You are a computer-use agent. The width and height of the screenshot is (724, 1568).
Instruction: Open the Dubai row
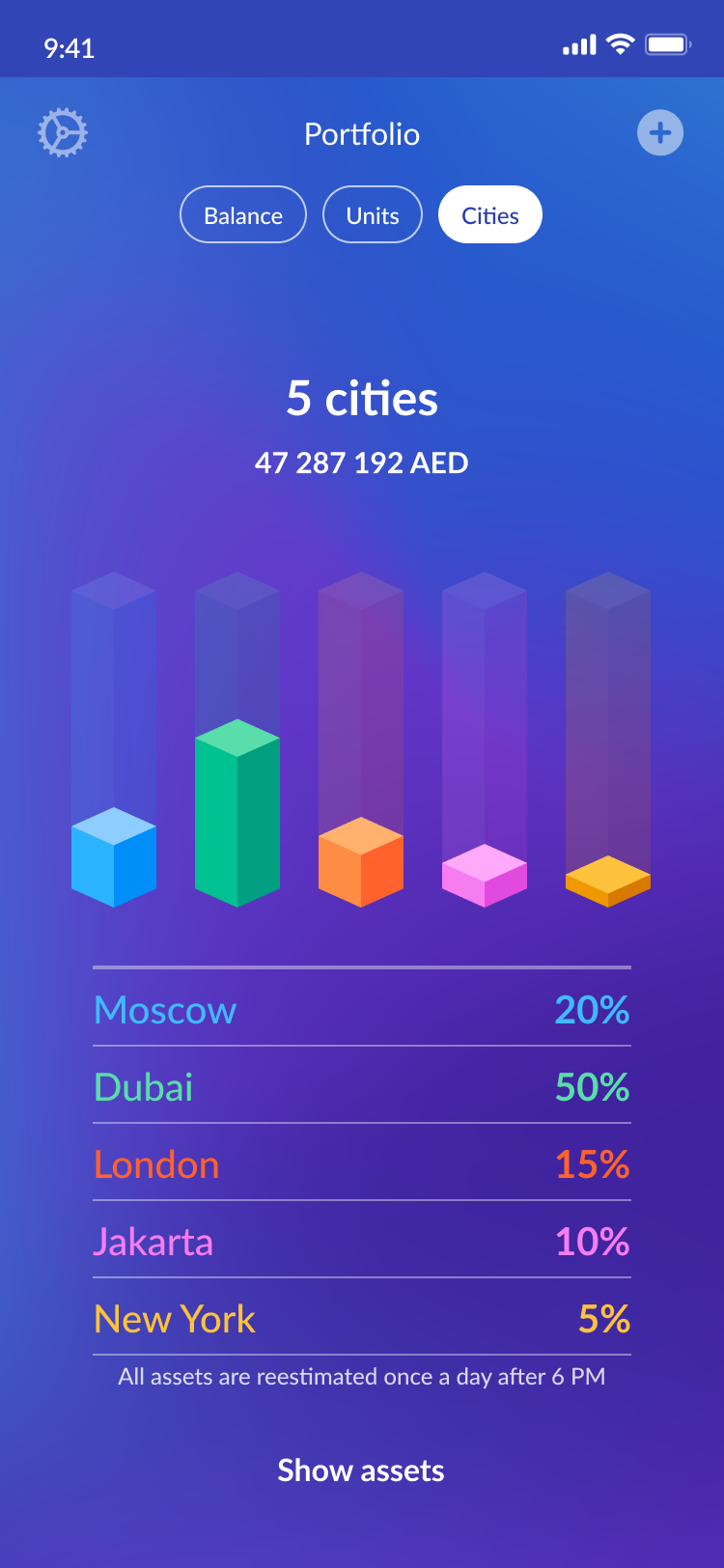tap(362, 1087)
